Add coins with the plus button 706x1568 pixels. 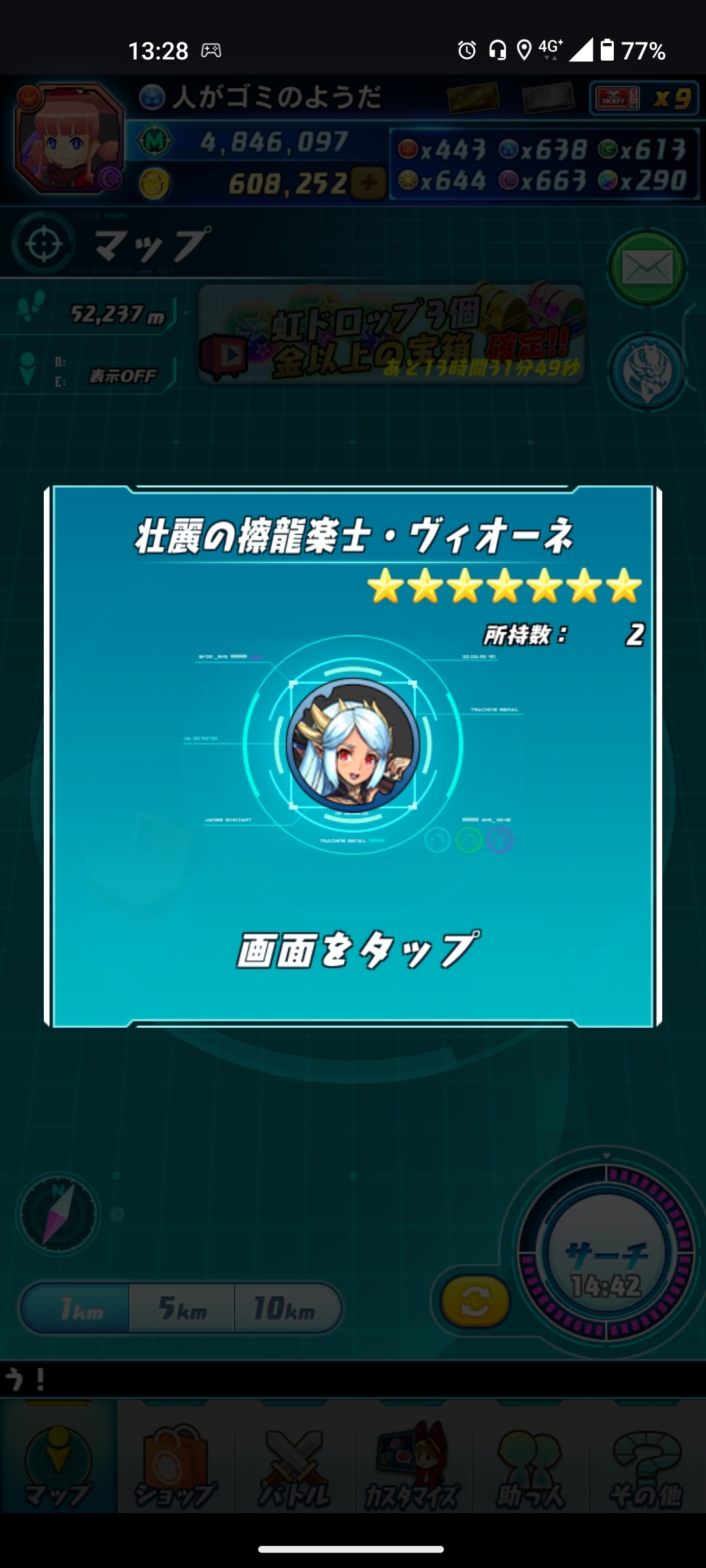(x=368, y=184)
